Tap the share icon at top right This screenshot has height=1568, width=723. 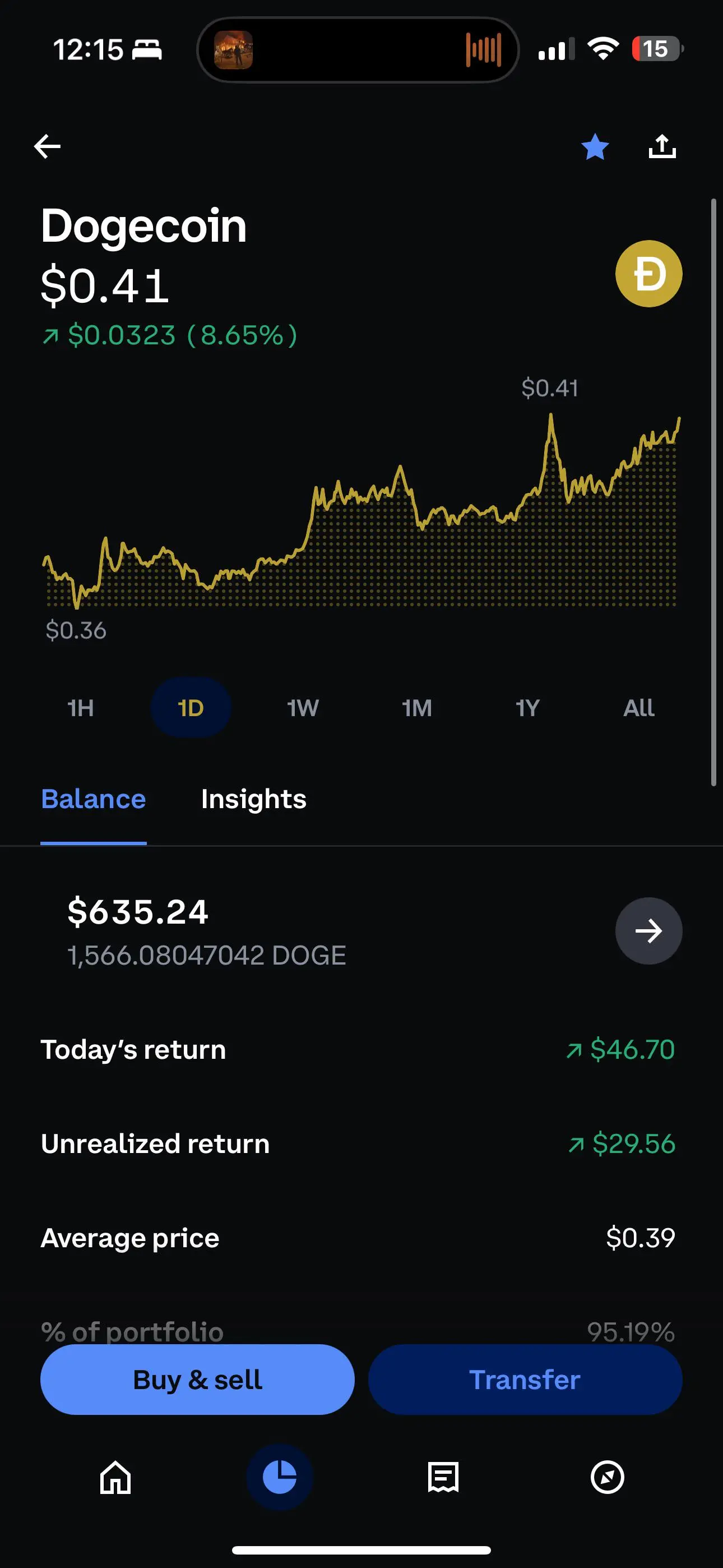point(662,146)
